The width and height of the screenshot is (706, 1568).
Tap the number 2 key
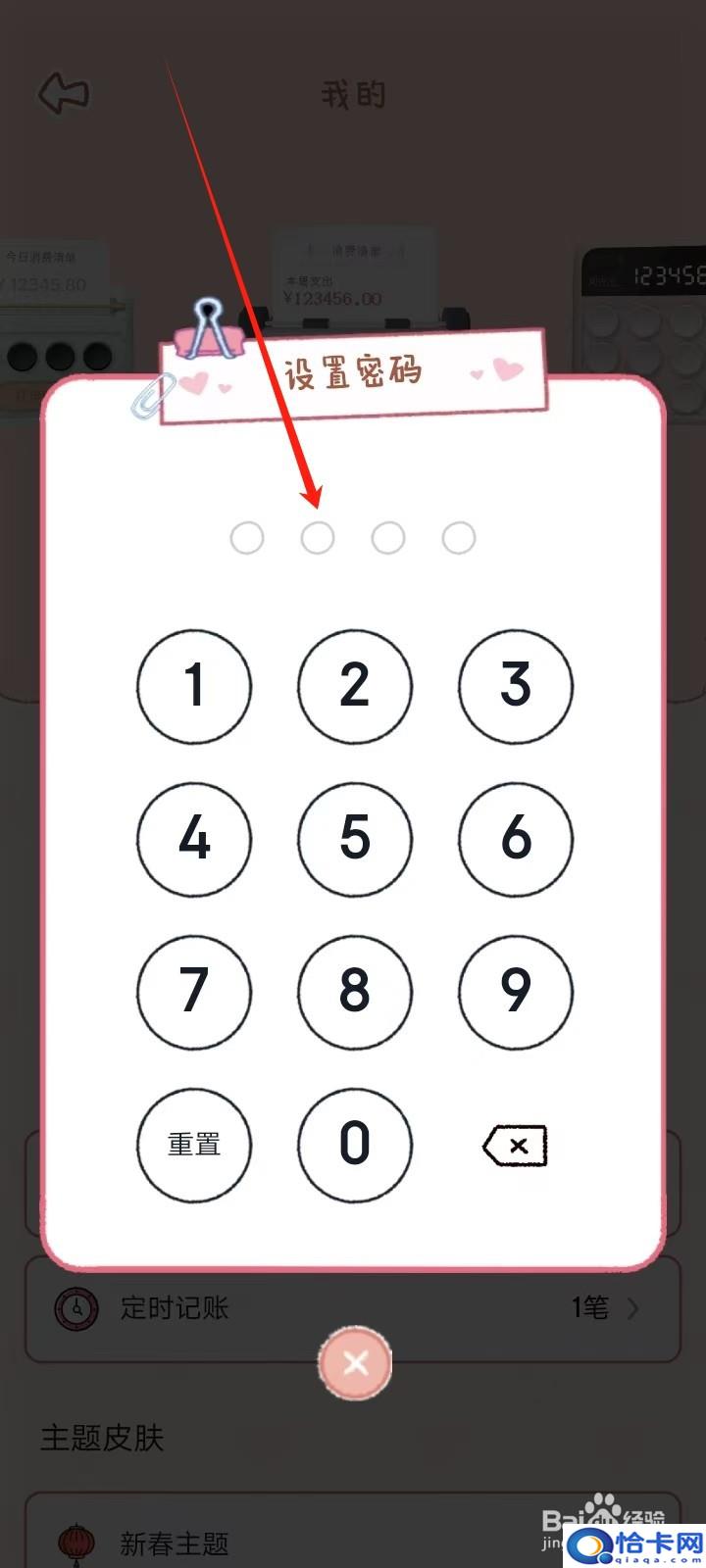[355, 685]
